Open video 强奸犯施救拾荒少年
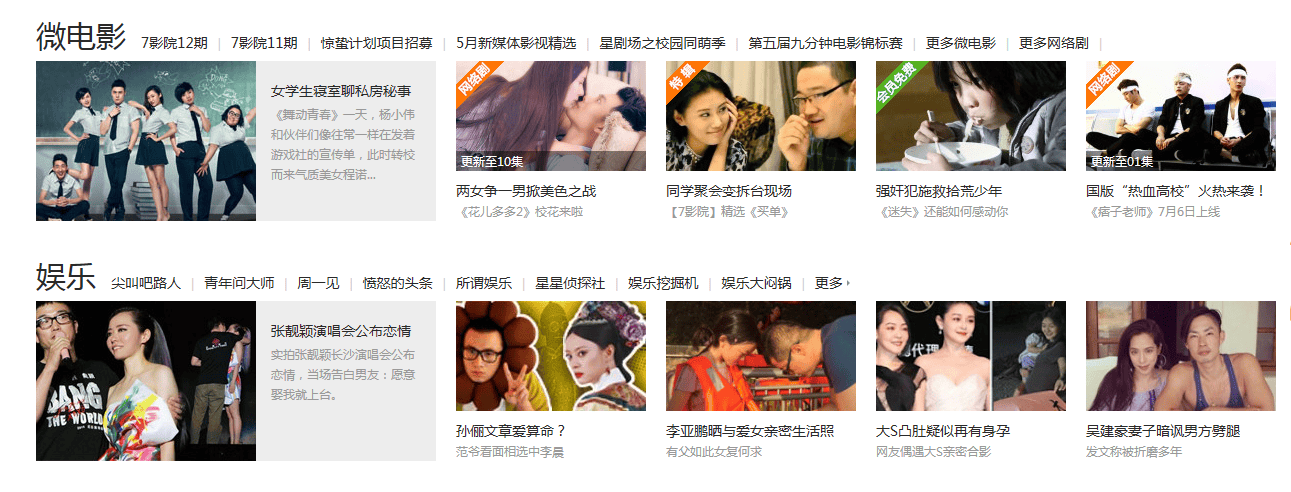1291x492 pixels. pyautogui.click(x=938, y=191)
